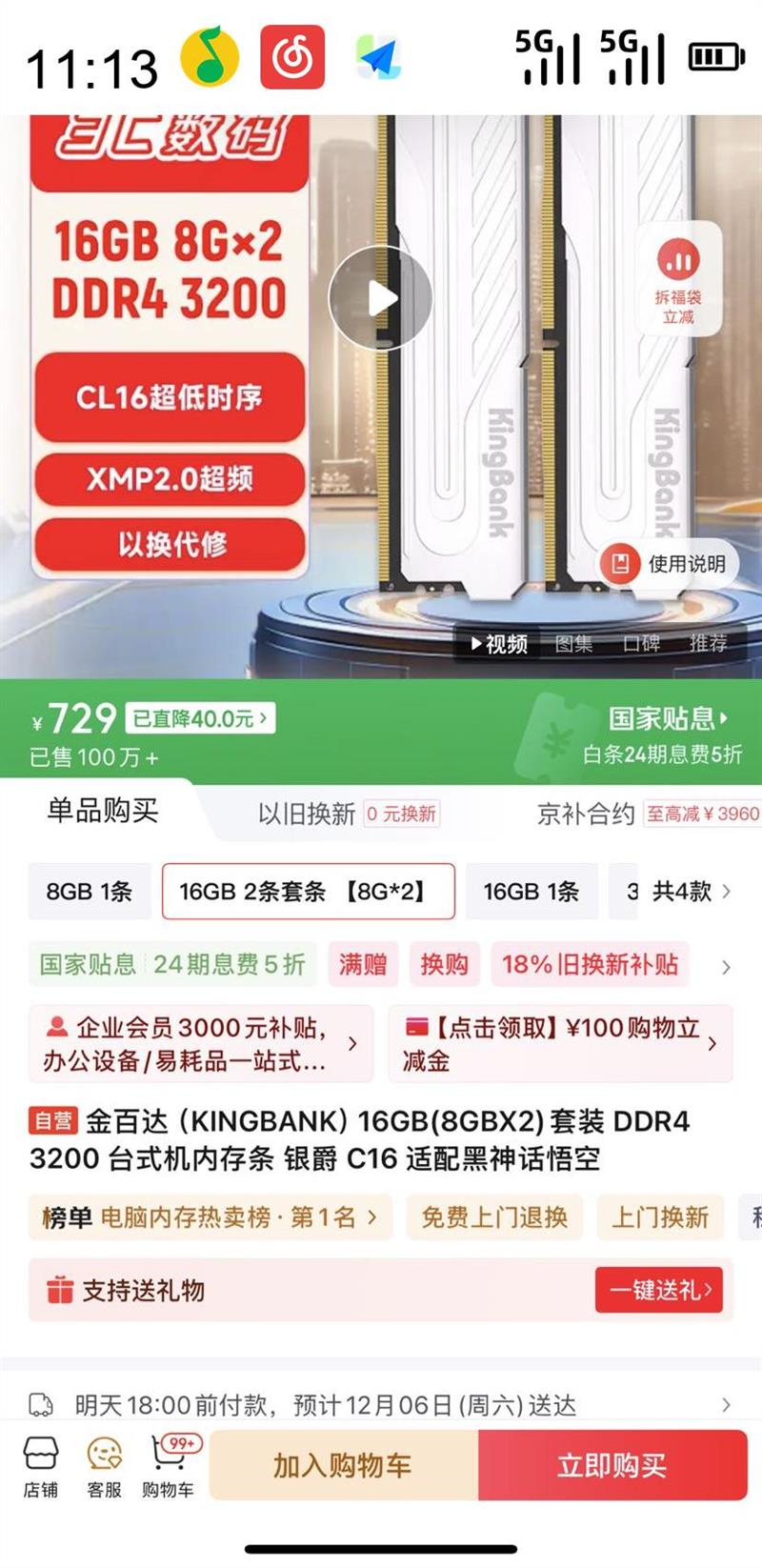Open the 已直降40.0元 price detail
Screen dimensions: 762x1568
[198, 720]
